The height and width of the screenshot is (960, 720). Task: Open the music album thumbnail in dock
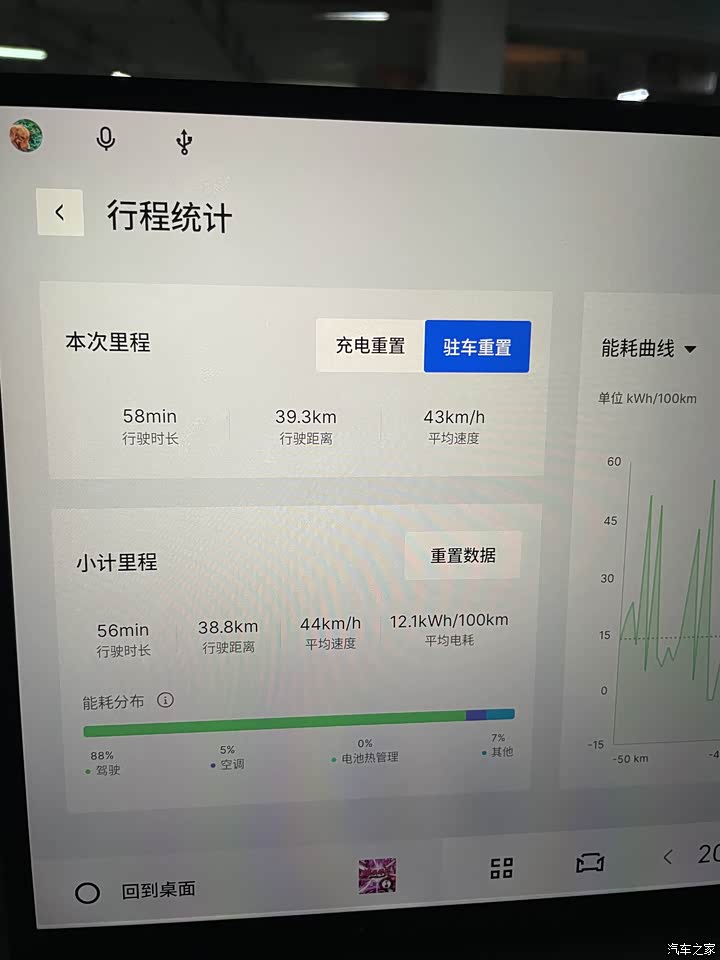tap(378, 875)
